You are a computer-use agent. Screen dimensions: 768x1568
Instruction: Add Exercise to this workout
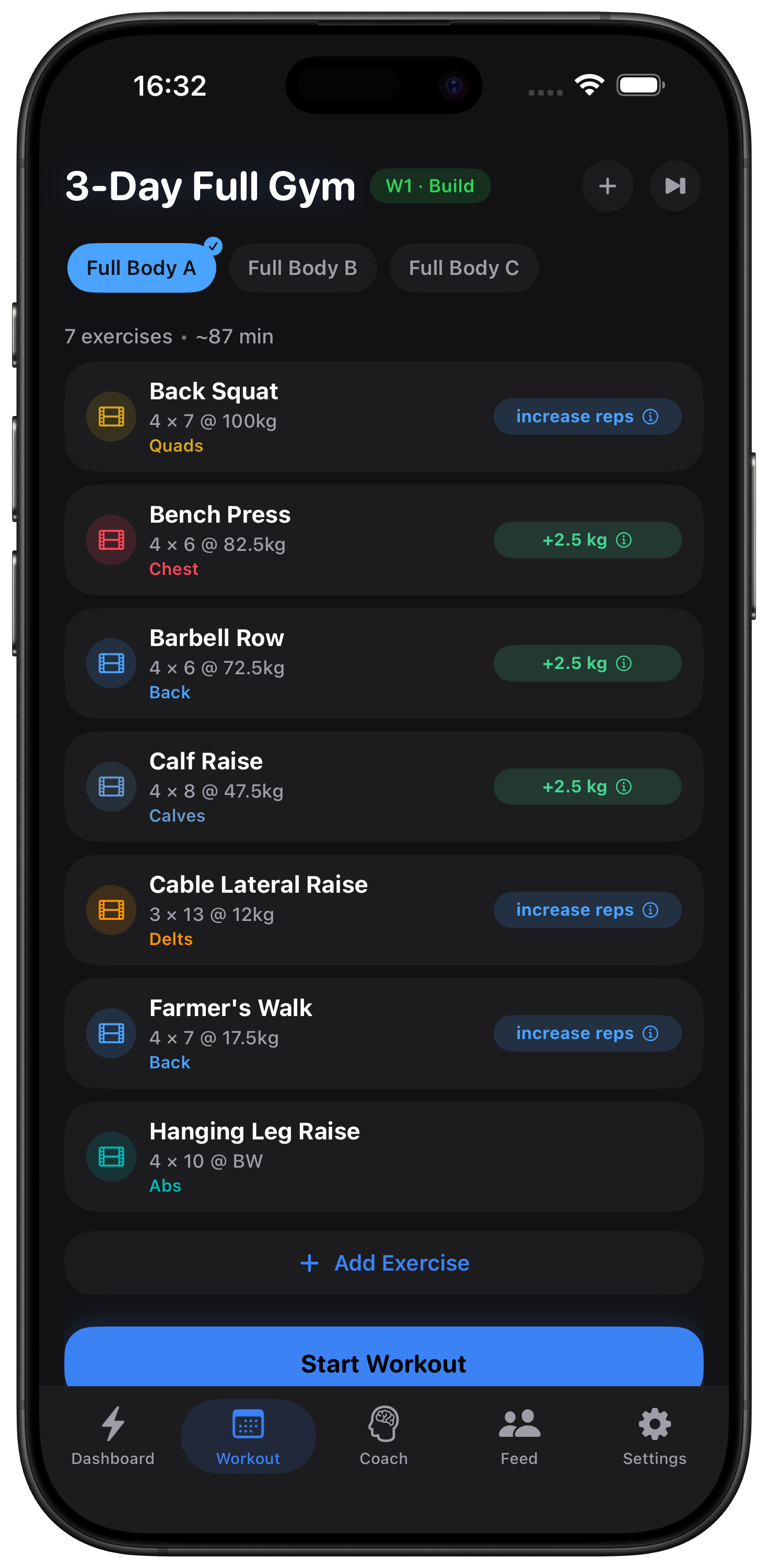[383, 1263]
